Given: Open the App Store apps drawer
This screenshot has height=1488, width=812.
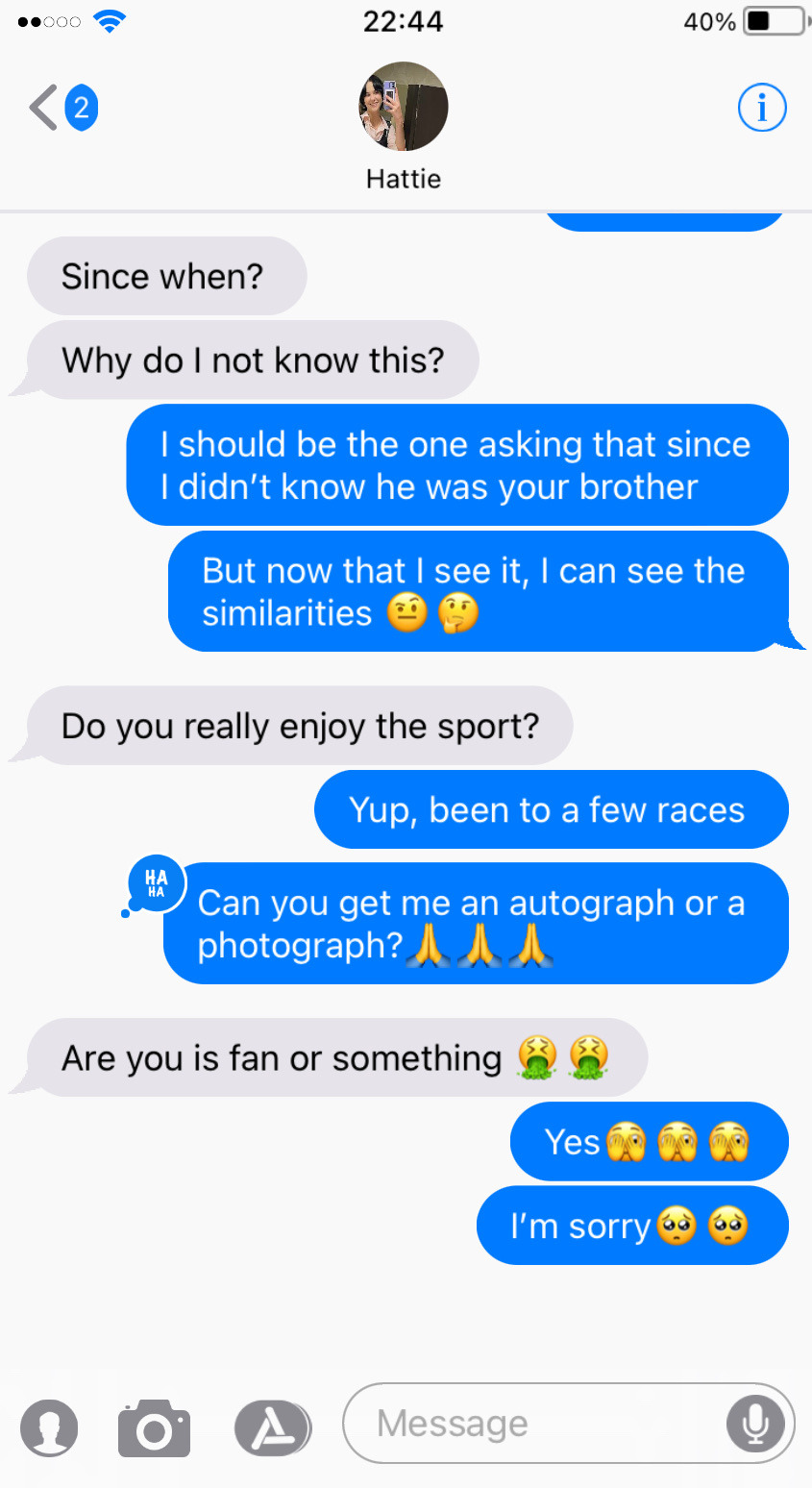Looking at the screenshot, I should [x=273, y=1427].
